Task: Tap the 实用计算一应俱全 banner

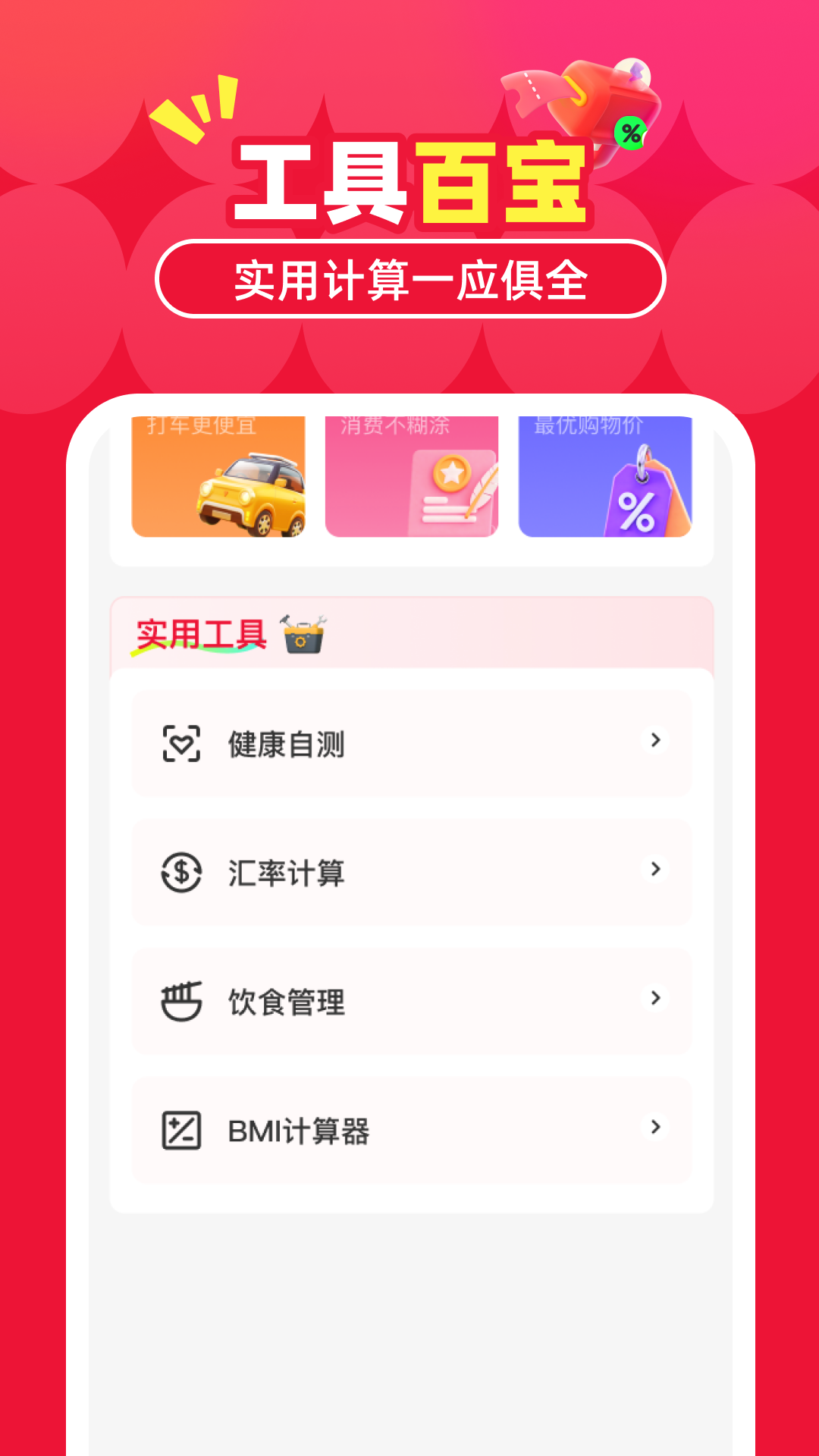Action: point(409,279)
